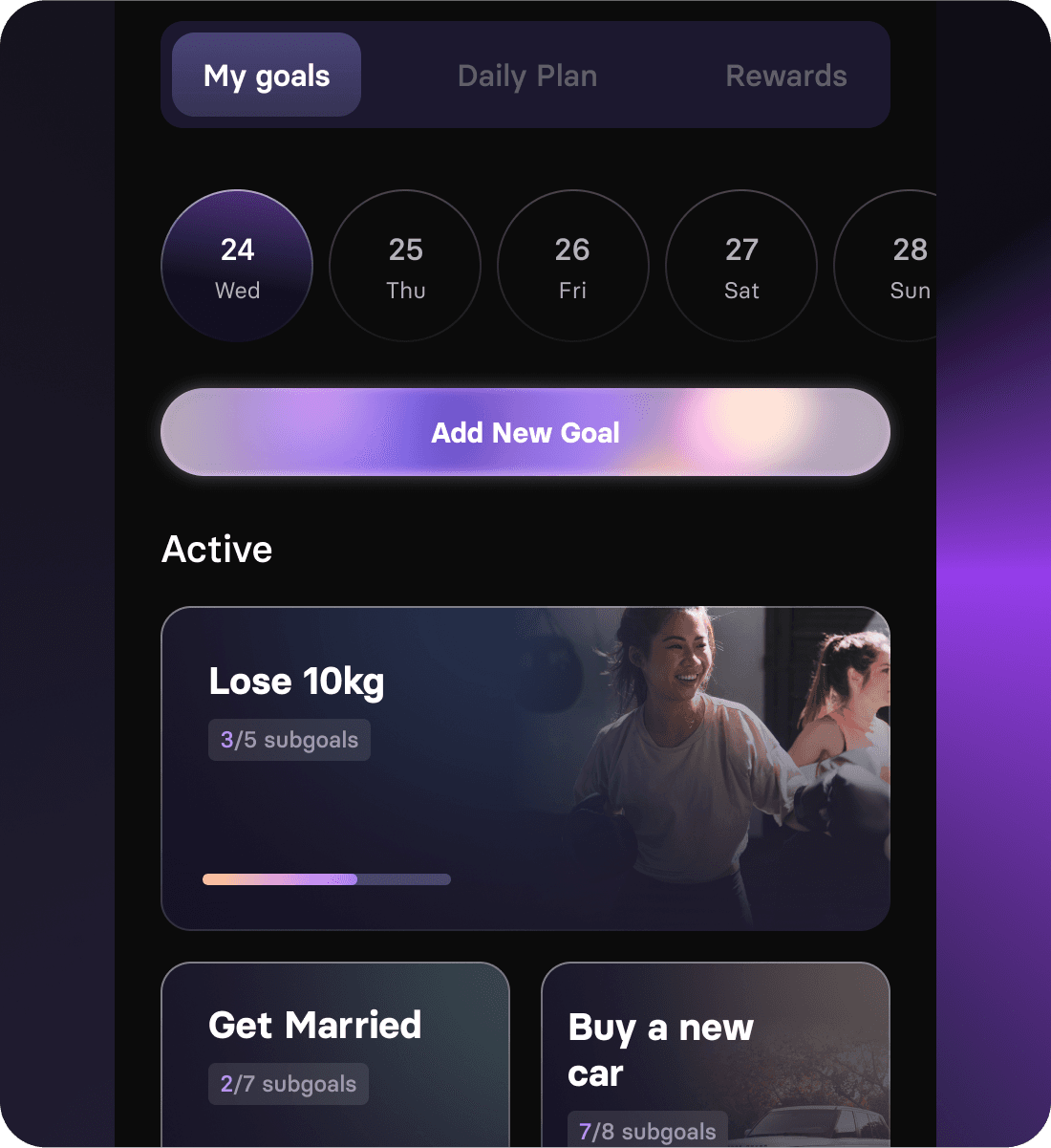This screenshot has height=1148, width=1051.
Task: Tap the Add New Goal button
Action: [x=525, y=432]
